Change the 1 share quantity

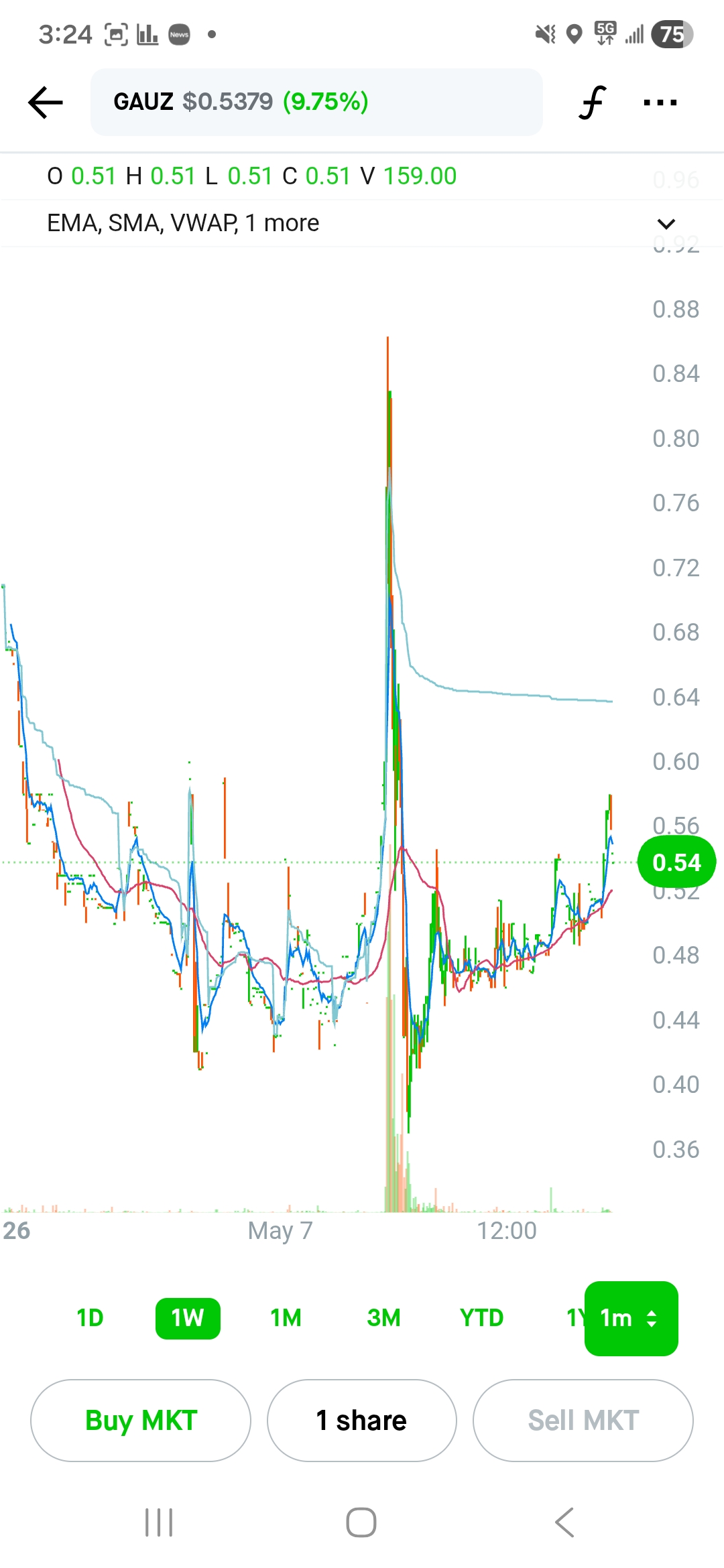[362, 1420]
